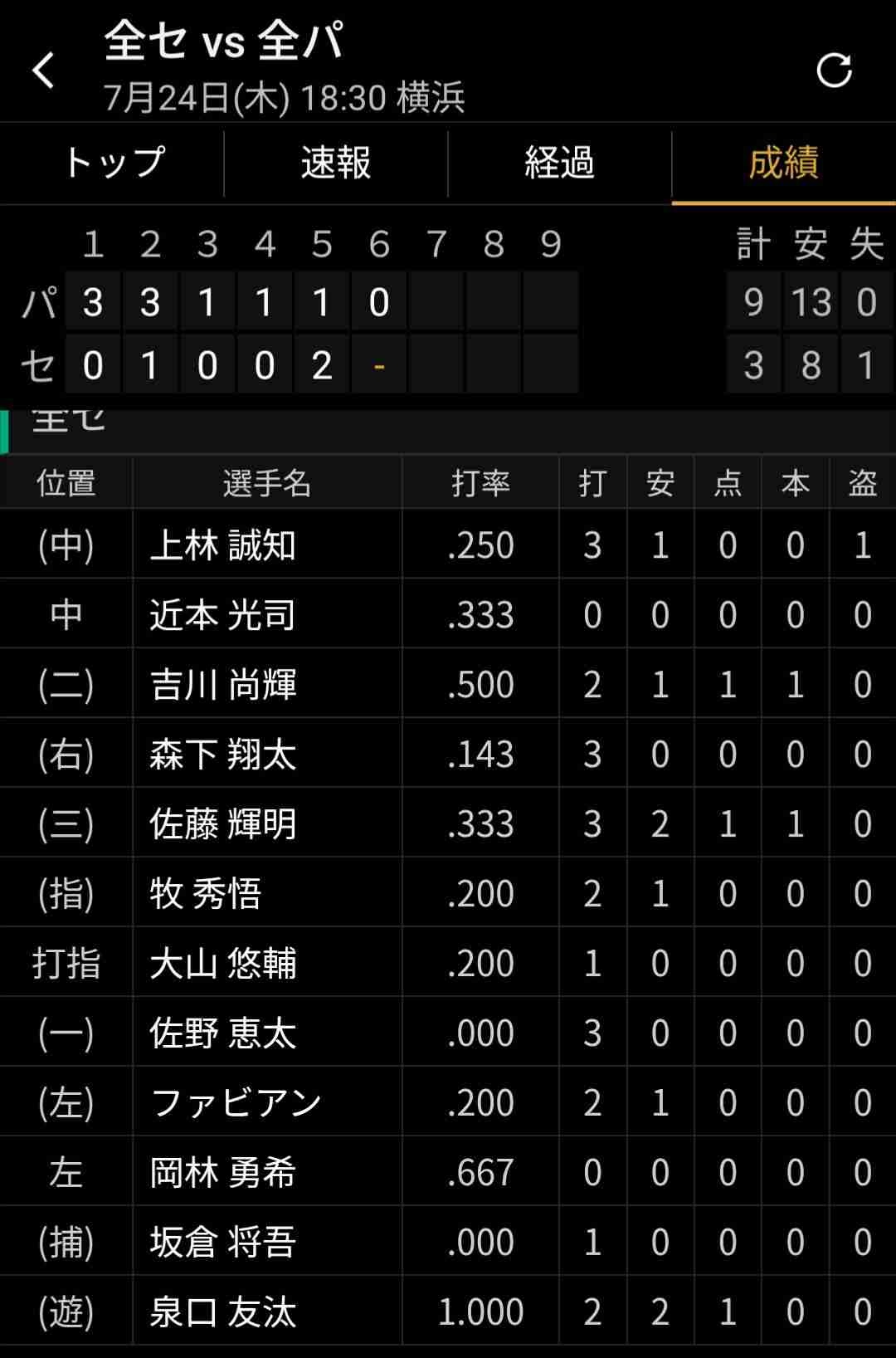The height and width of the screenshot is (1358, 896).
Task: Go back using the arrow icon
Action: click(43, 71)
